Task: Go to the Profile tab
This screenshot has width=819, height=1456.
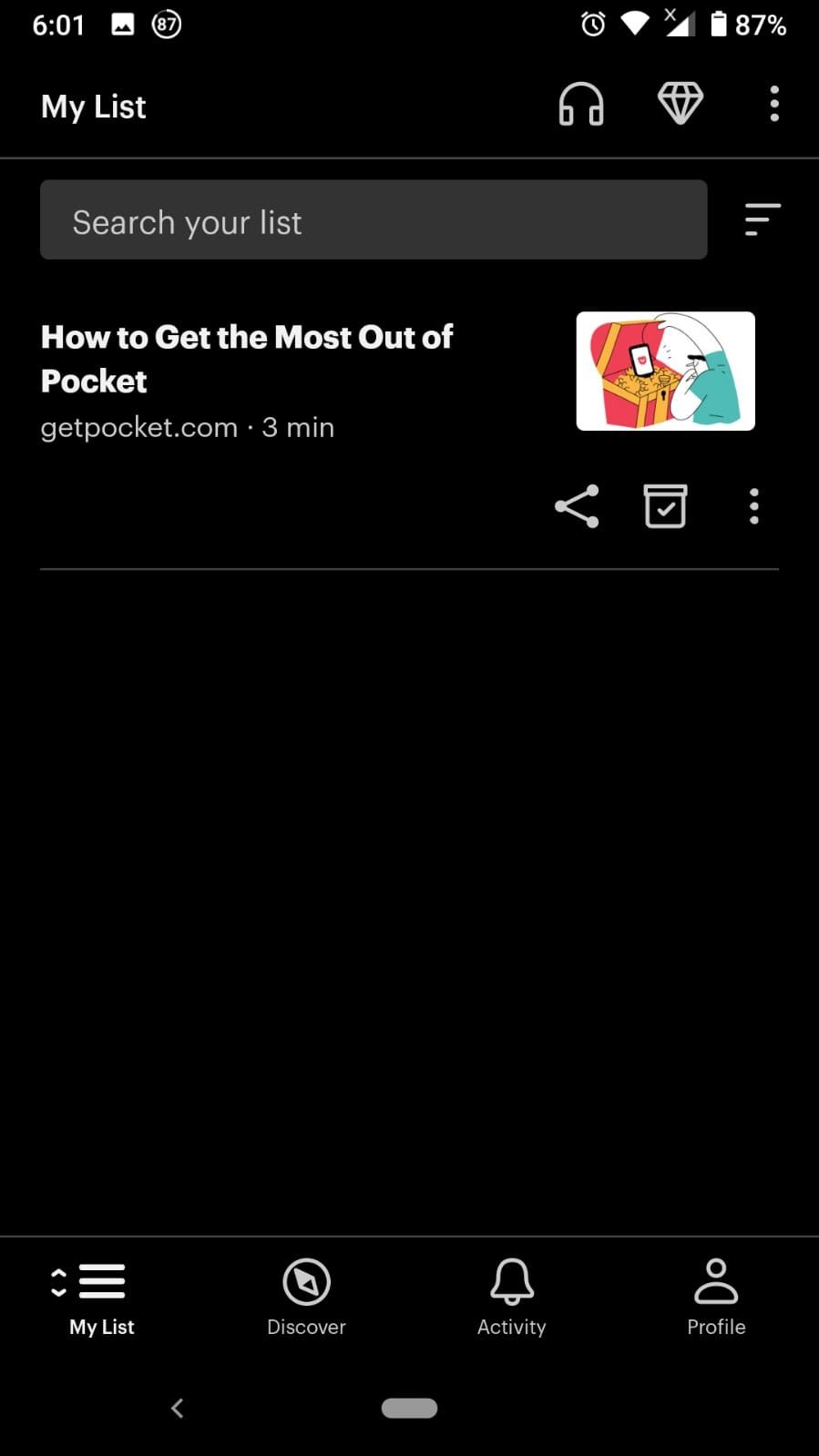Action: coord(716,1298)
